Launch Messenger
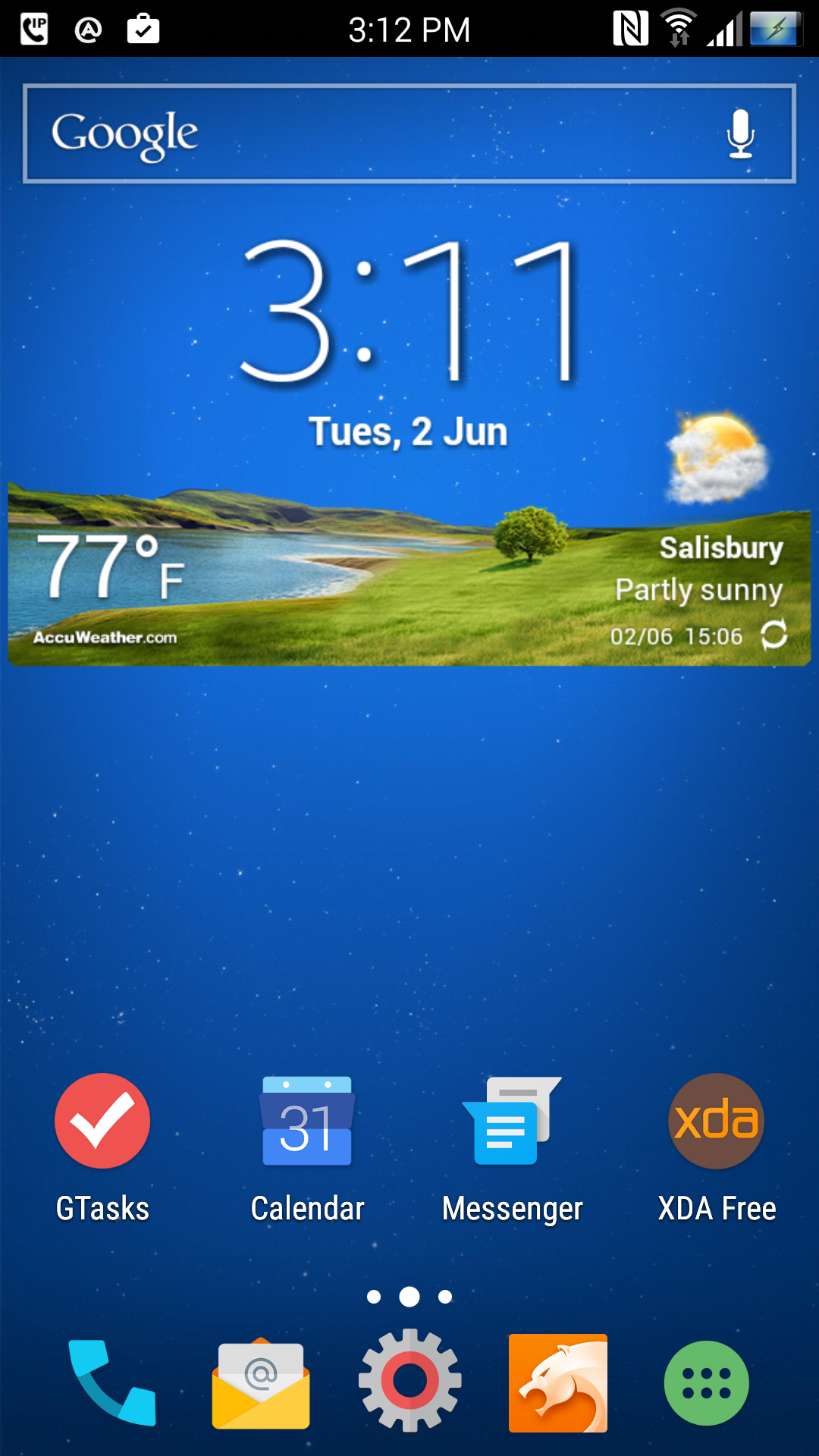 512,1147
